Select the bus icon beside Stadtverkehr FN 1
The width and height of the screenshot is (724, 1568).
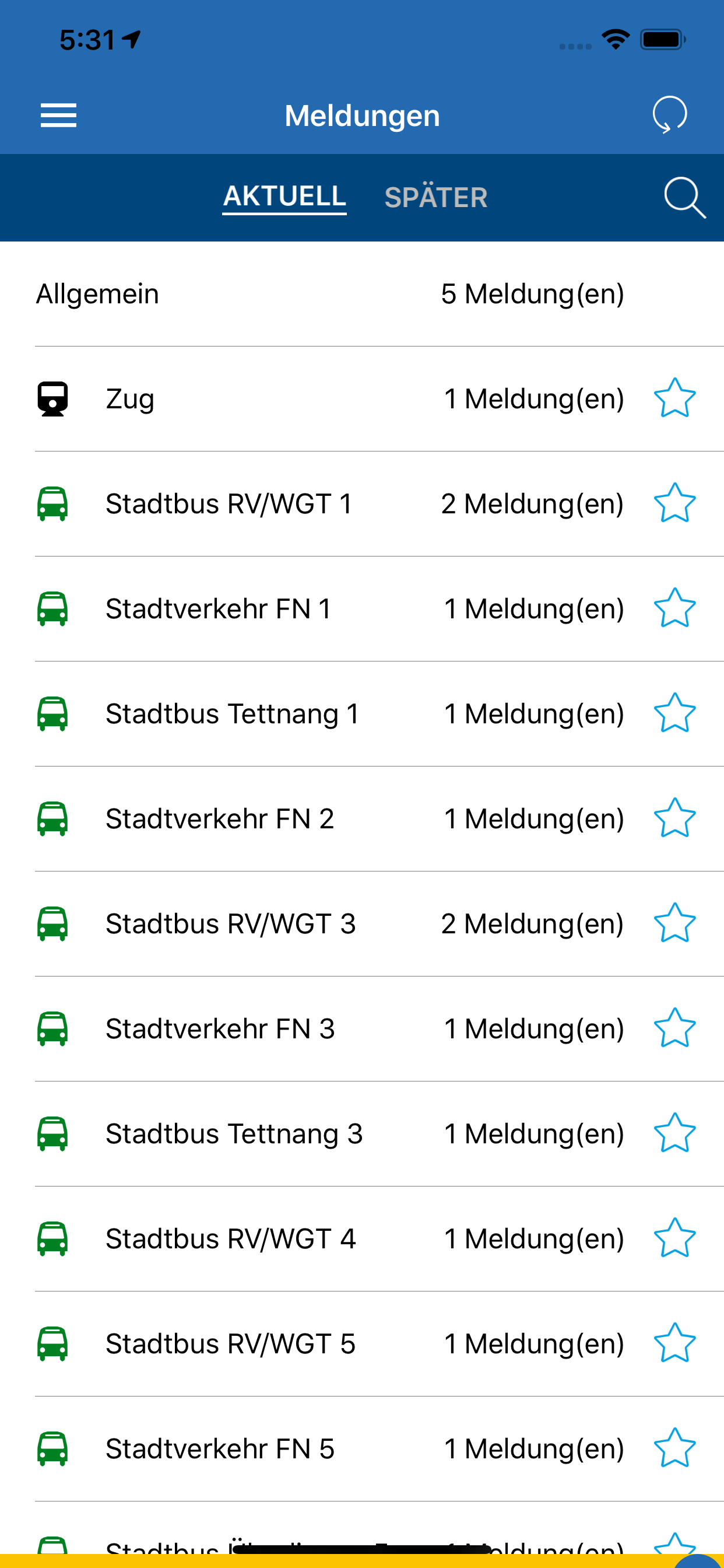[54, 608]
